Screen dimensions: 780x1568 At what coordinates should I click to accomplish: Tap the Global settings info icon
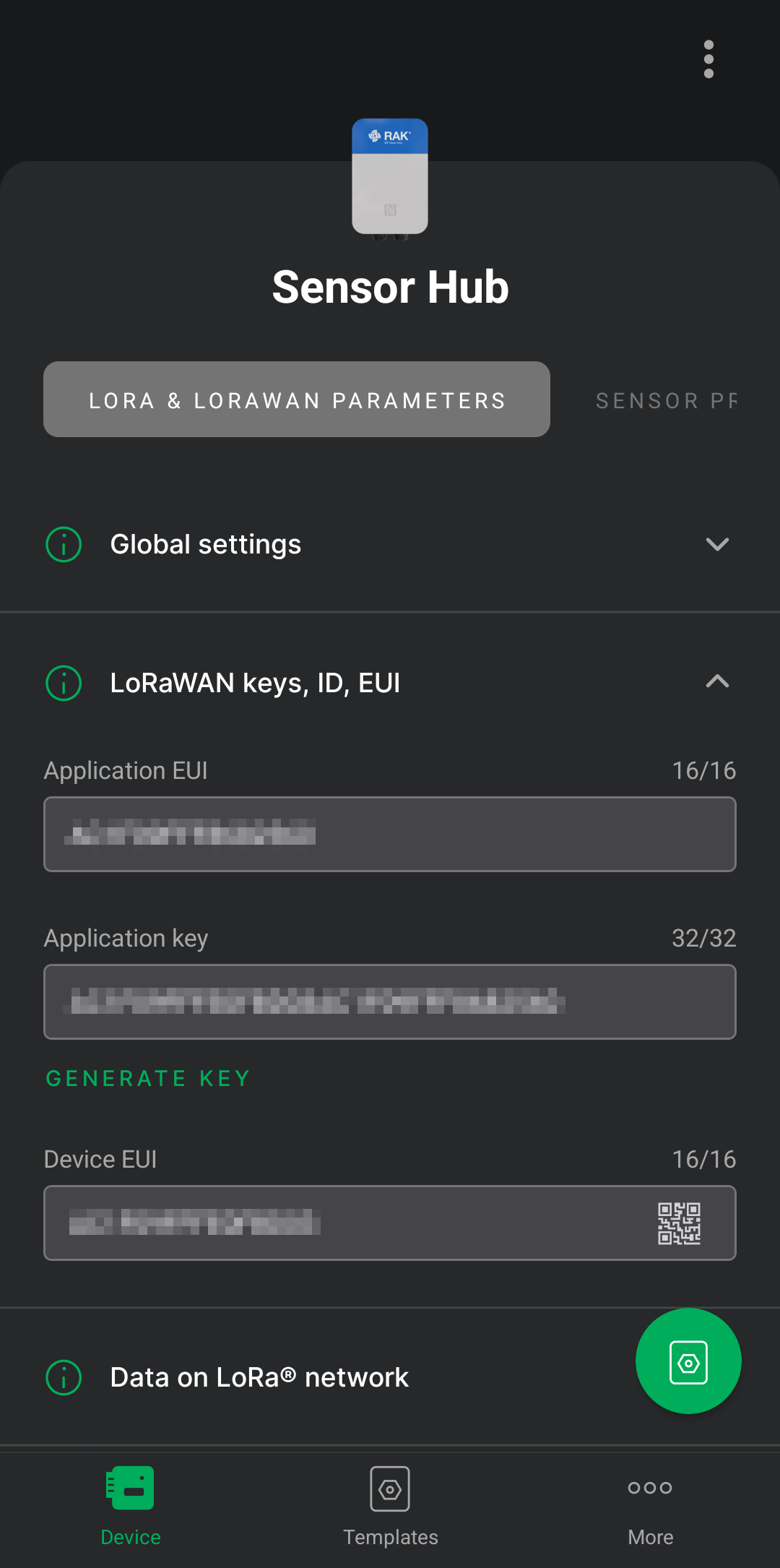(x=63, y=544)
